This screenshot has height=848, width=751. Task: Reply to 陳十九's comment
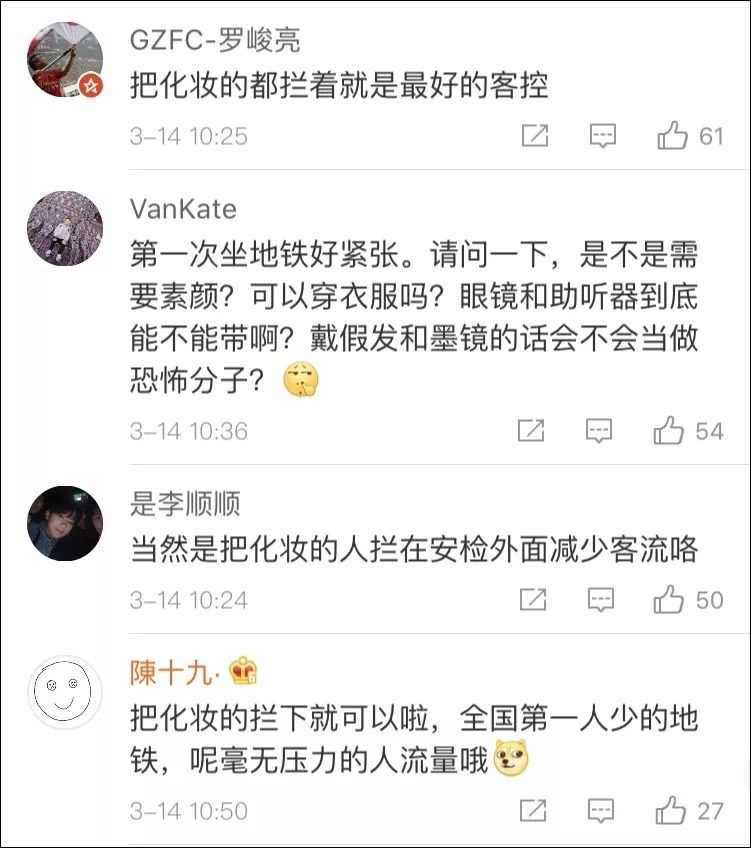[x=600, y=810]
